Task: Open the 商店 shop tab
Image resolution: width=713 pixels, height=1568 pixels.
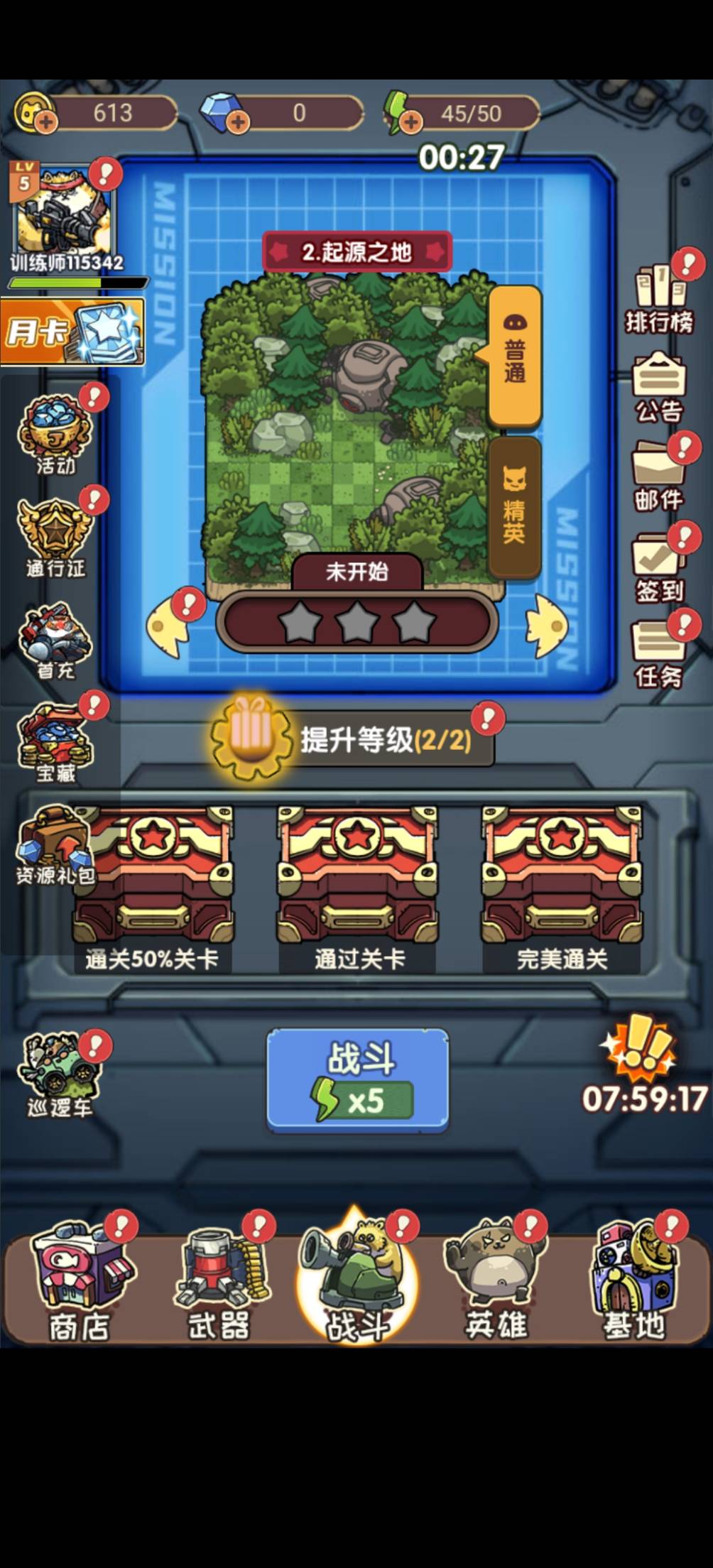Action: point(80,1280)
